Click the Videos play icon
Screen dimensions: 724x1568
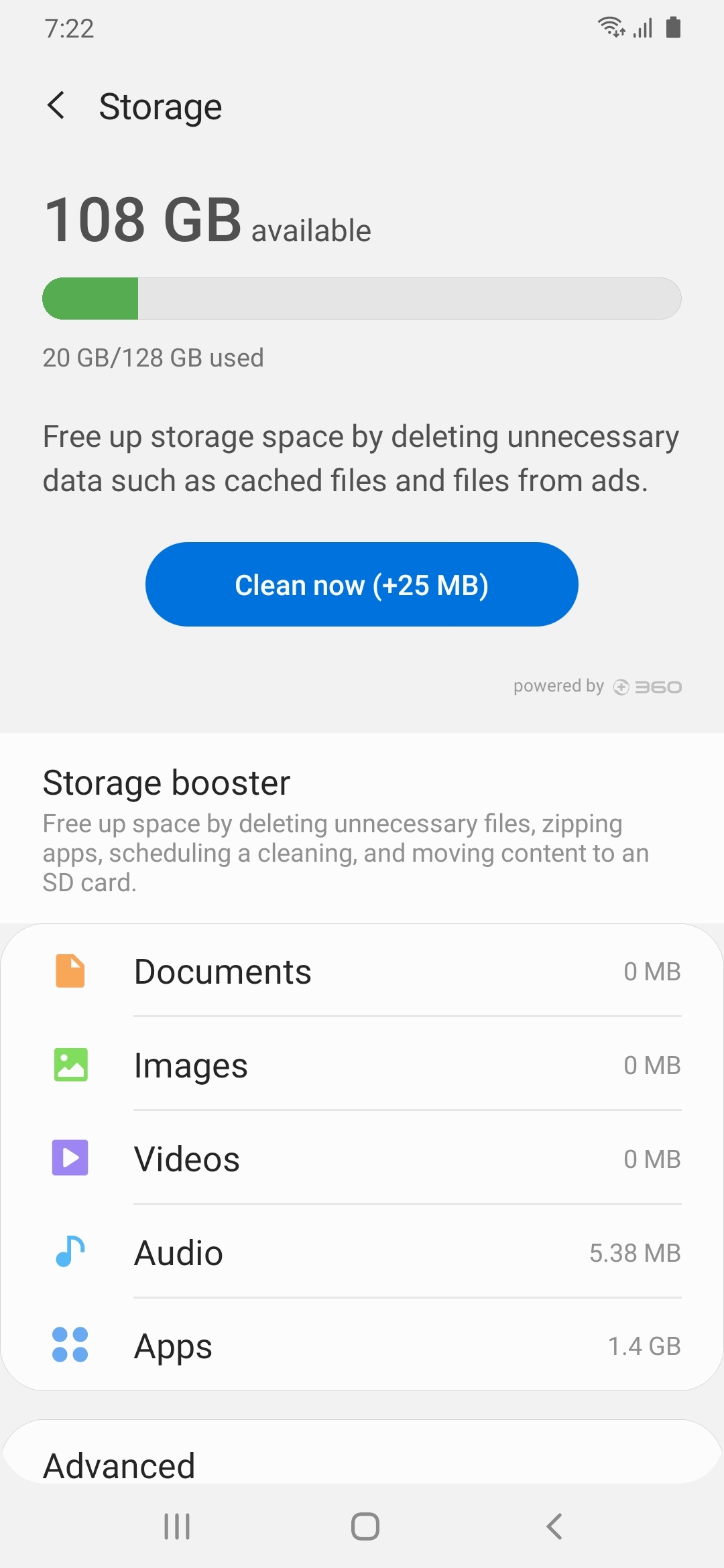pos(70,1159)
